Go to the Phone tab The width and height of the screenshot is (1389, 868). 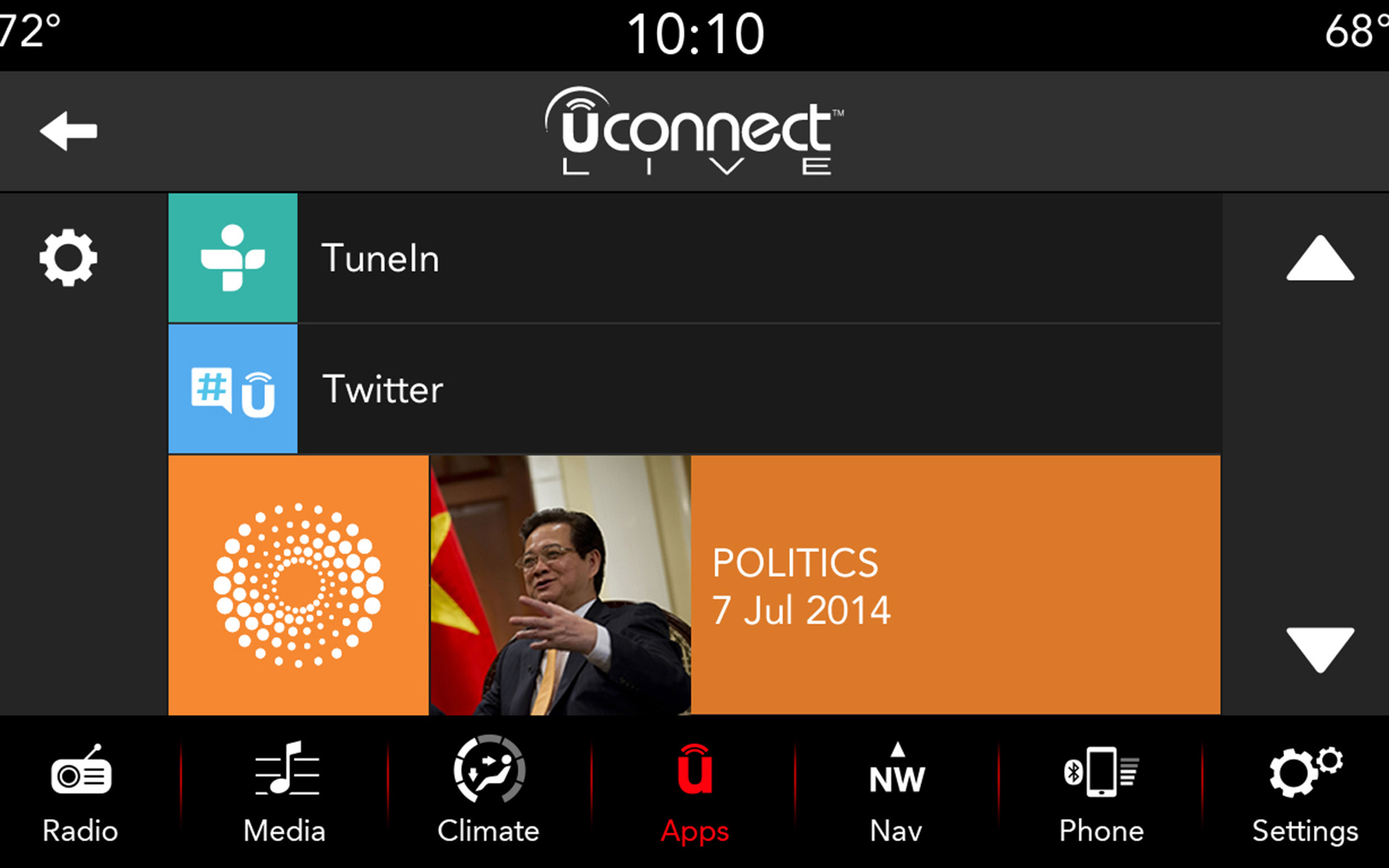pyautogui.click(x=1101, y=793)
